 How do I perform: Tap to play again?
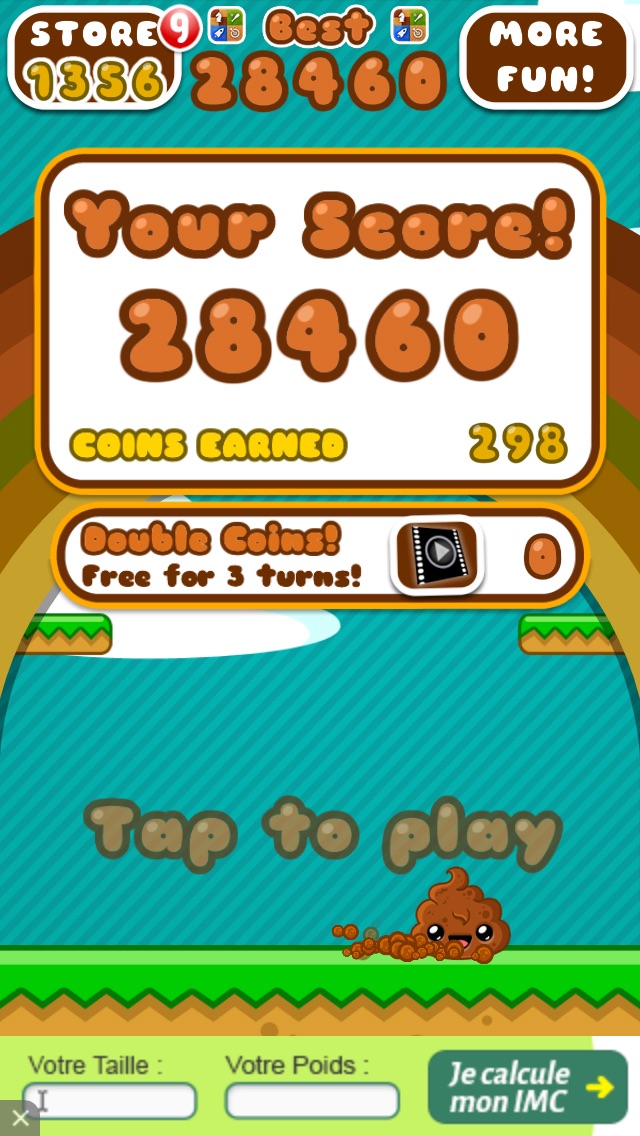click(x=322, y=832)
